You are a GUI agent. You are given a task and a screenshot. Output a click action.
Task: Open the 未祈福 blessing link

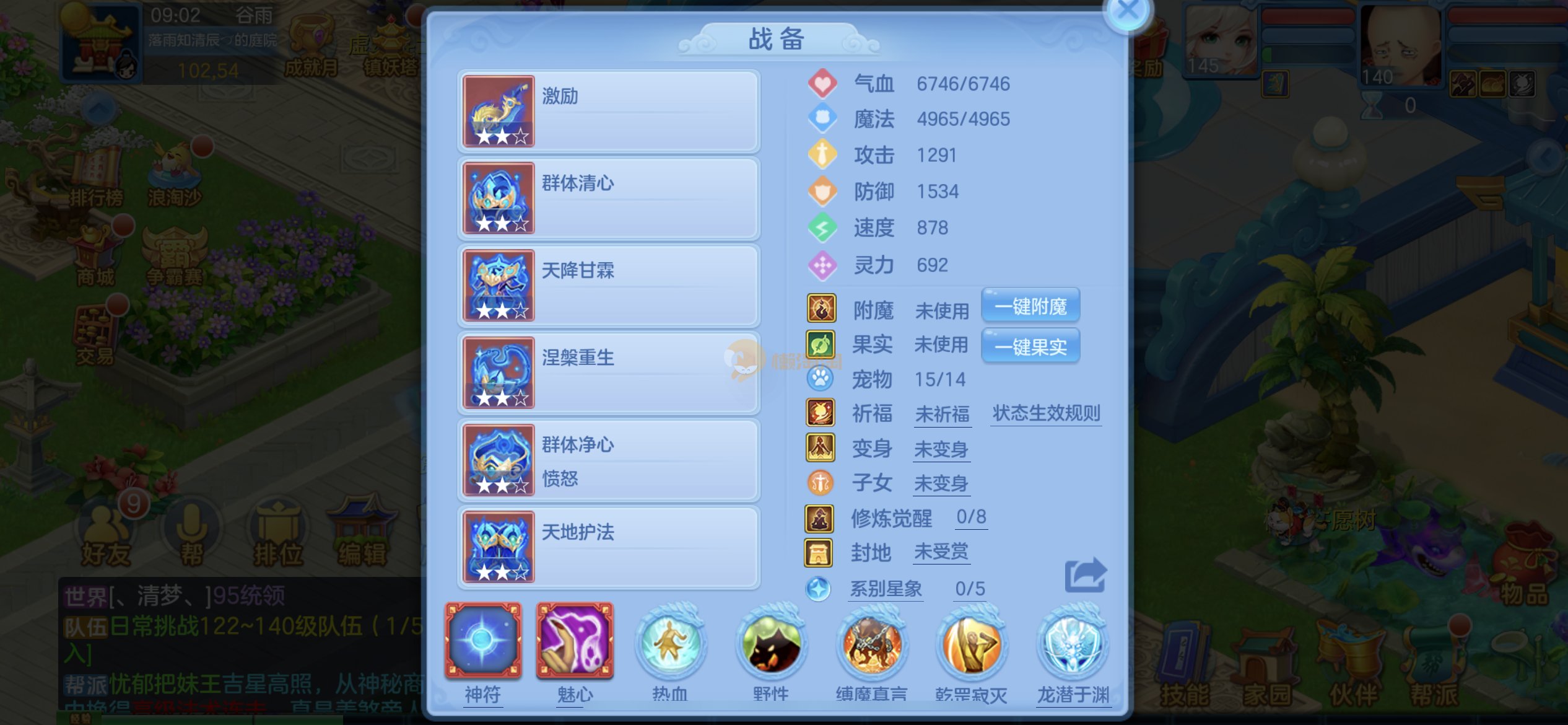tap(942, 414)
